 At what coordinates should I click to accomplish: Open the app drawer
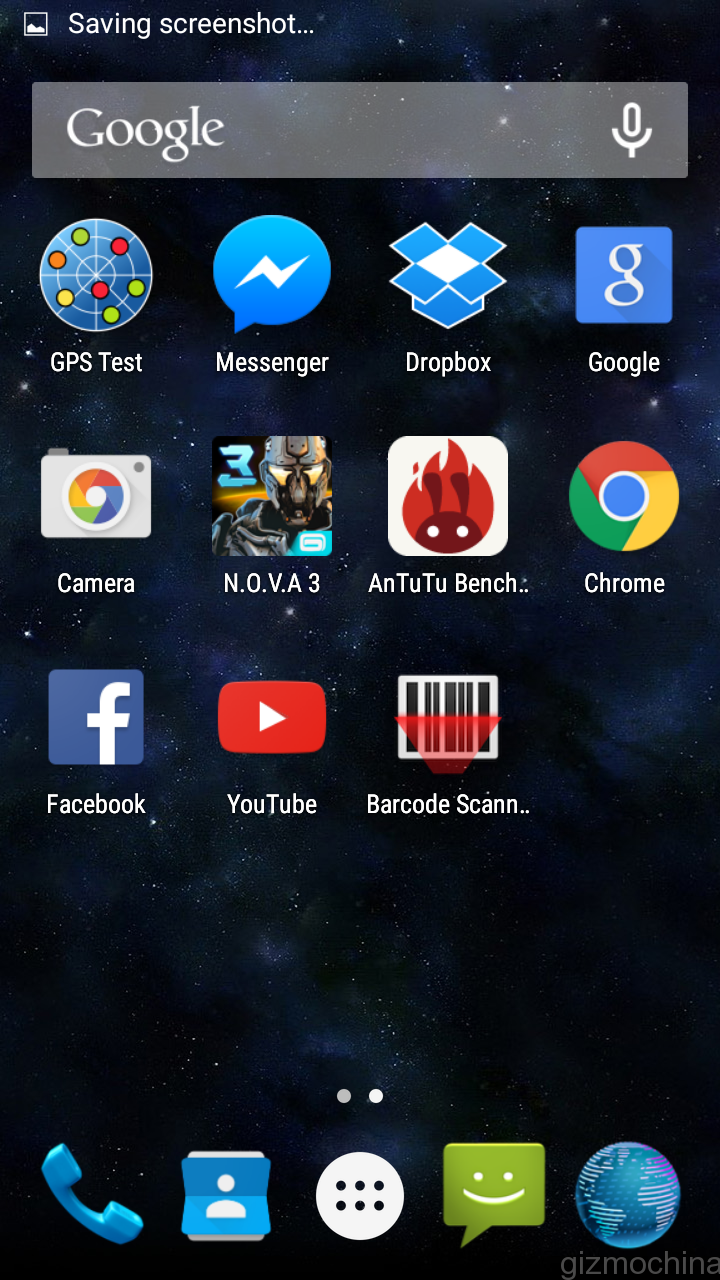point(360,1195)
